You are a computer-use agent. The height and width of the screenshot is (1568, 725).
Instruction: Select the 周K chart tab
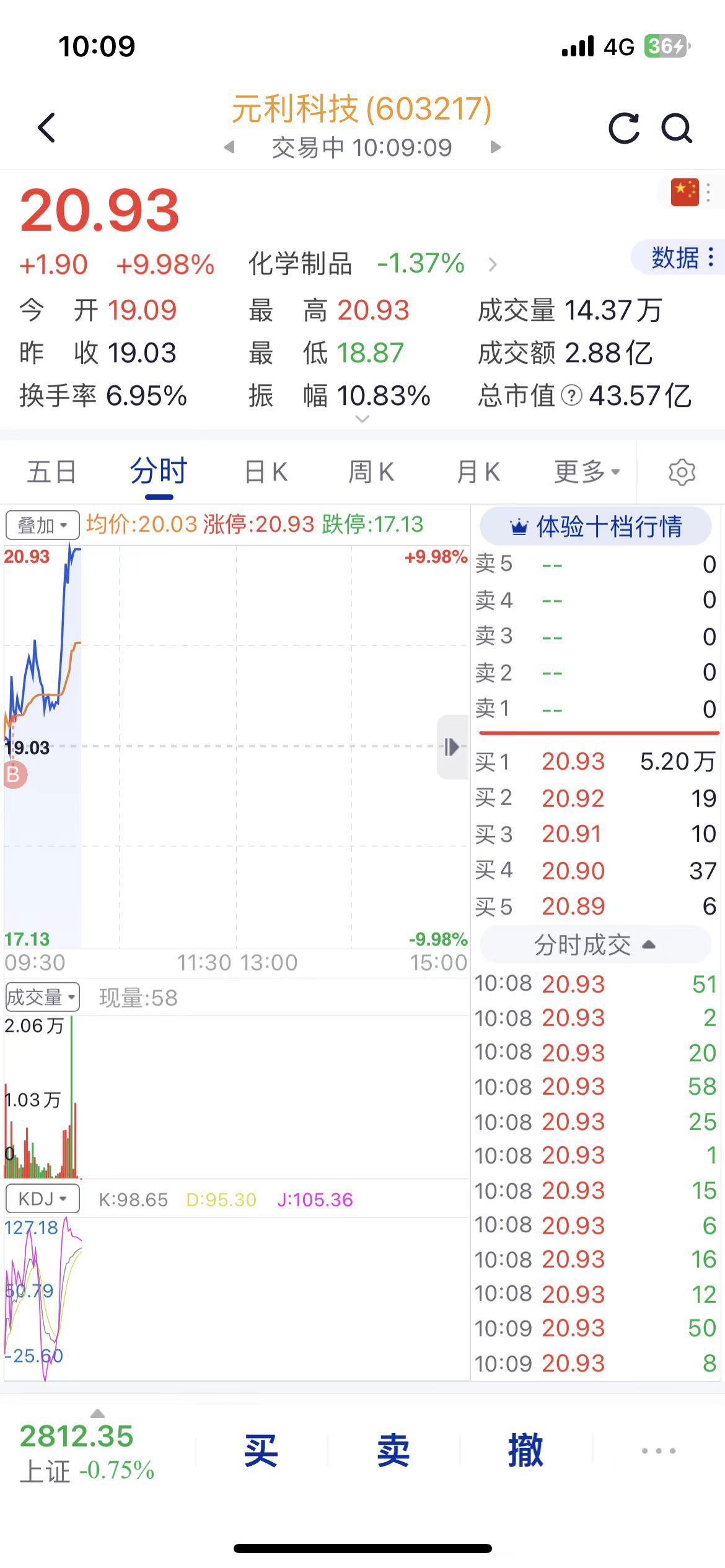coord(371,472)
